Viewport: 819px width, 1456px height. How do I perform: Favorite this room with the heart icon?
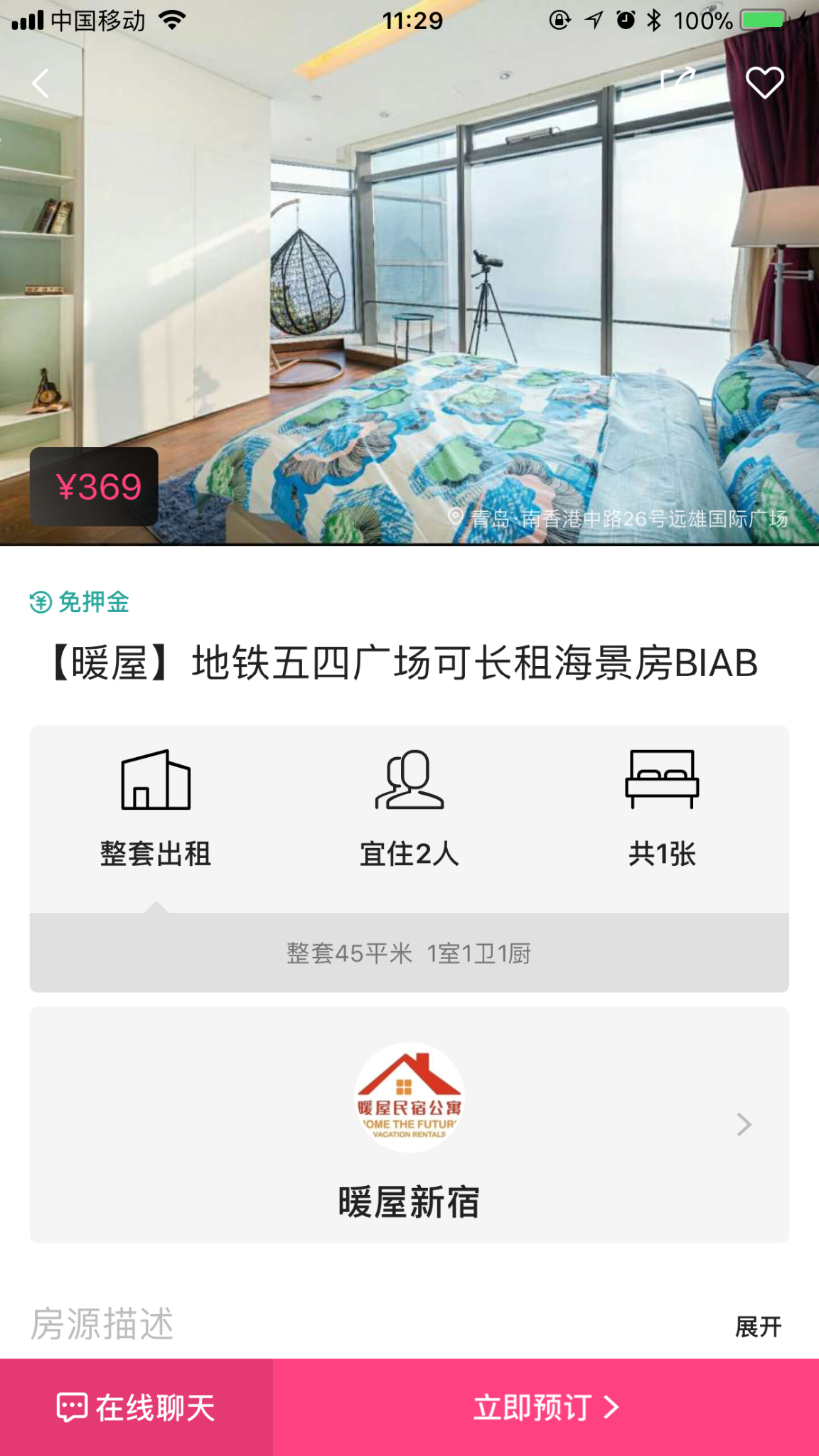pos(764,83)
